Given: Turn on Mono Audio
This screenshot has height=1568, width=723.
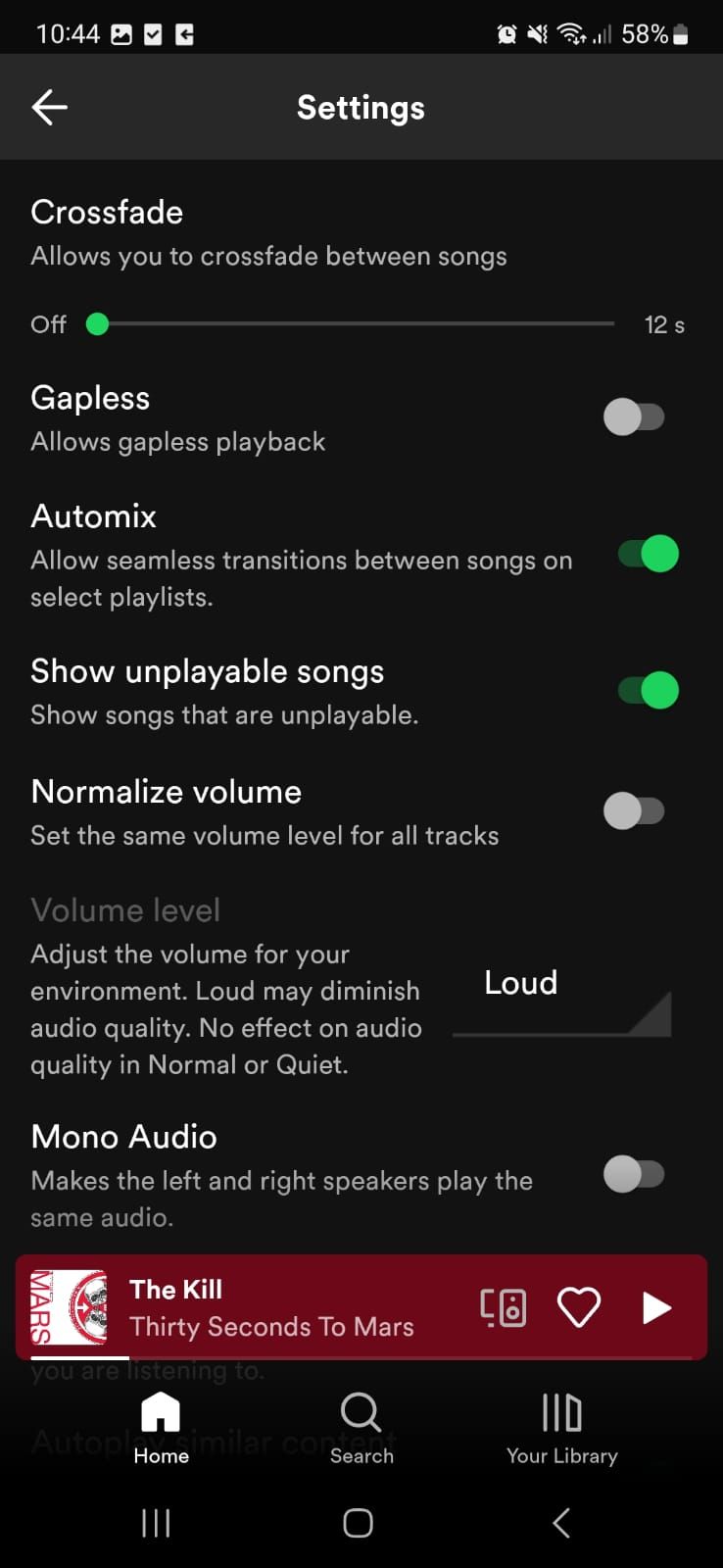Looking at the screenshot, I should [x=634, y=1174].
